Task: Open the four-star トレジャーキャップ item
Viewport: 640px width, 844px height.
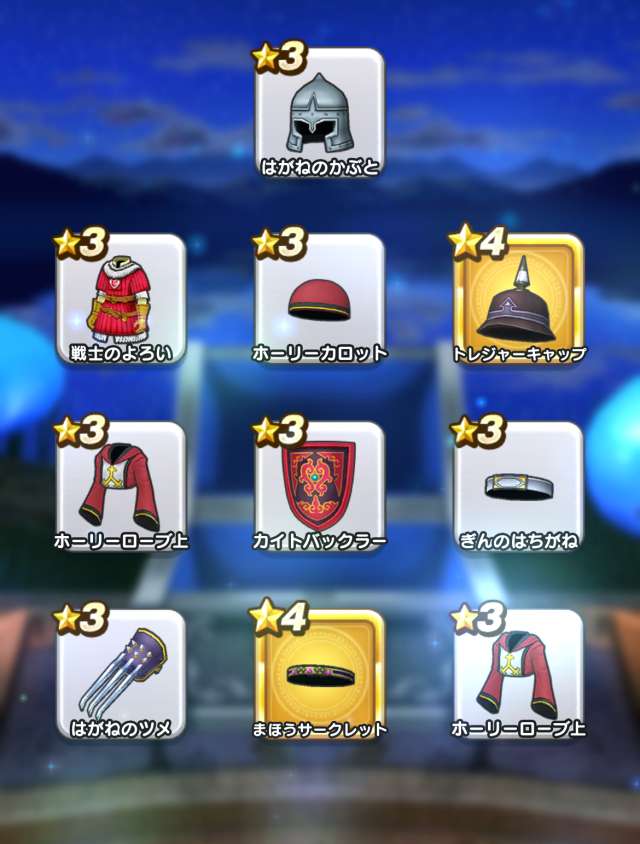Action: (x=518, y=299)
